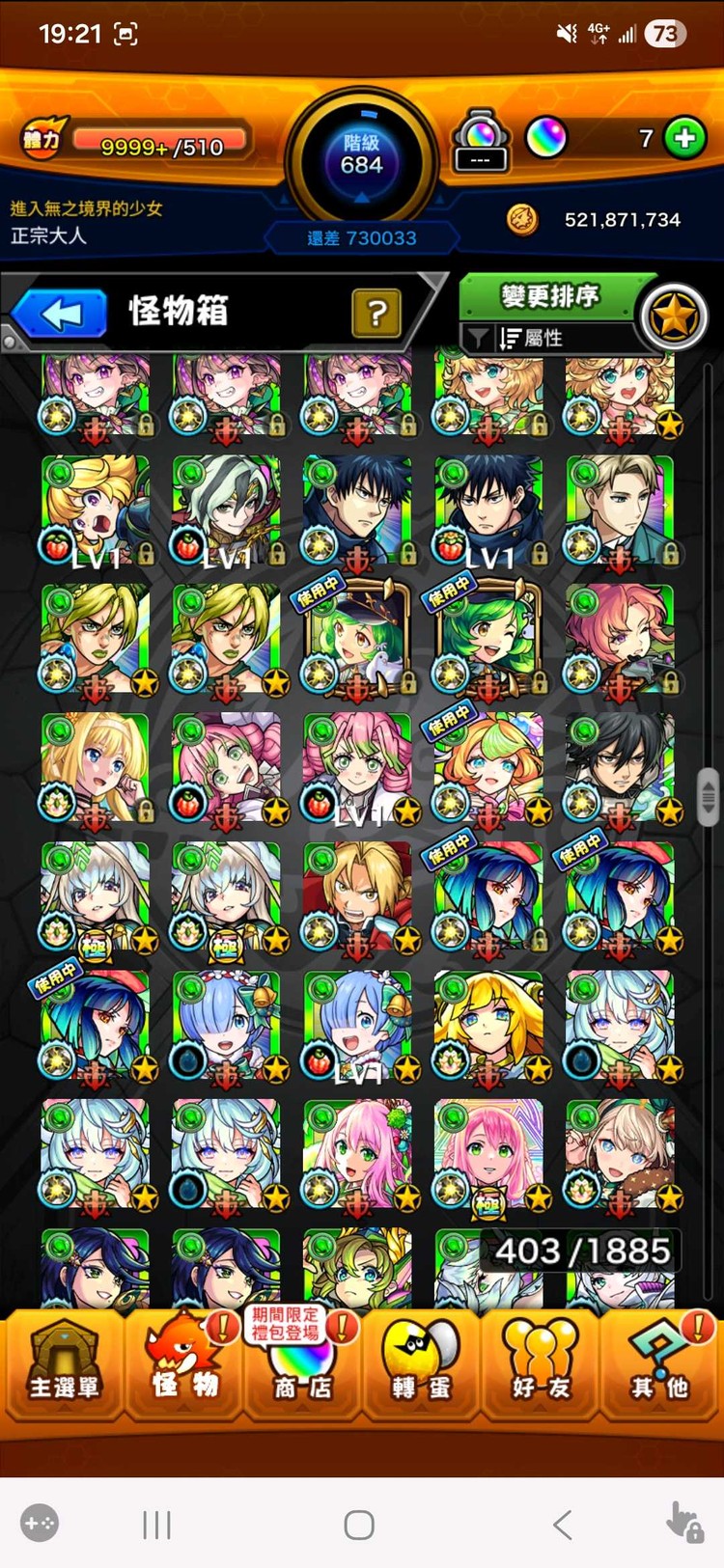Viewport: 724px width, 1568px height.
Task: Open the 商店 shop tab
Action: (x=302, y=1365)
